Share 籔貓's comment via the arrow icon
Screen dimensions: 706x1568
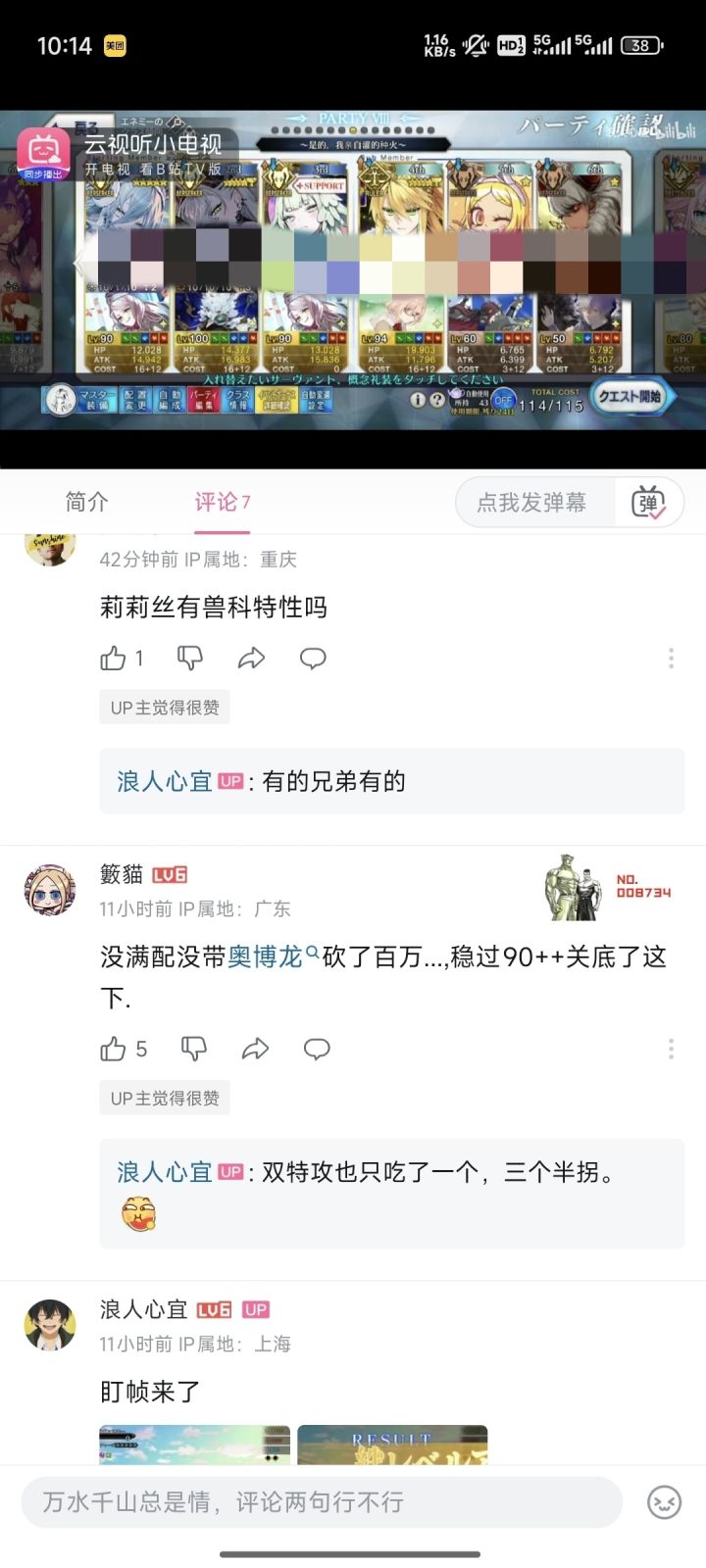(256, 1048)
